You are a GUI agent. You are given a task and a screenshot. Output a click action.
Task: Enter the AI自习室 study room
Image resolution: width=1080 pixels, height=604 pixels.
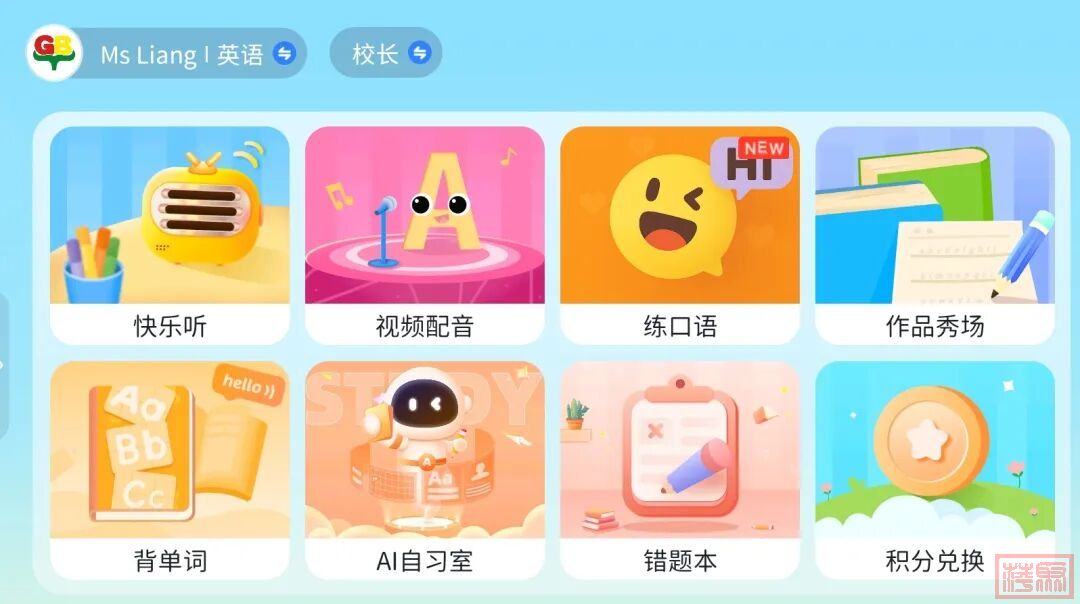click(425, 470)
